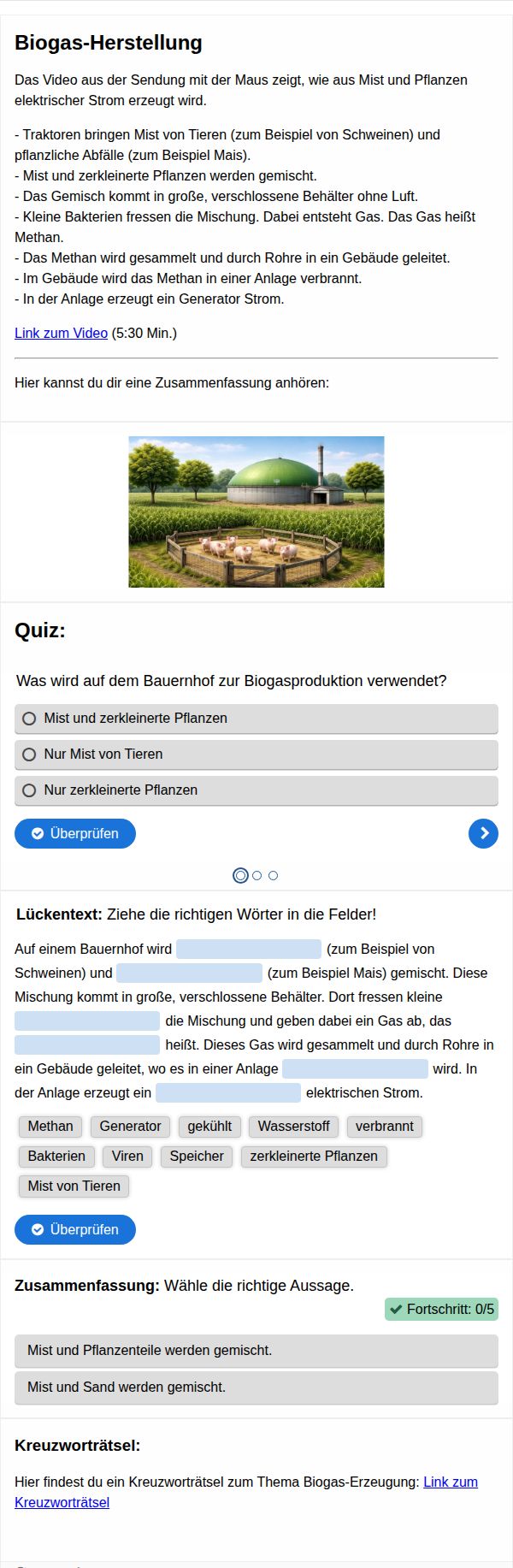Tap the Bakterien word chip
513x1568 pixels.
pyautogui.click(x=56, y=1156)
